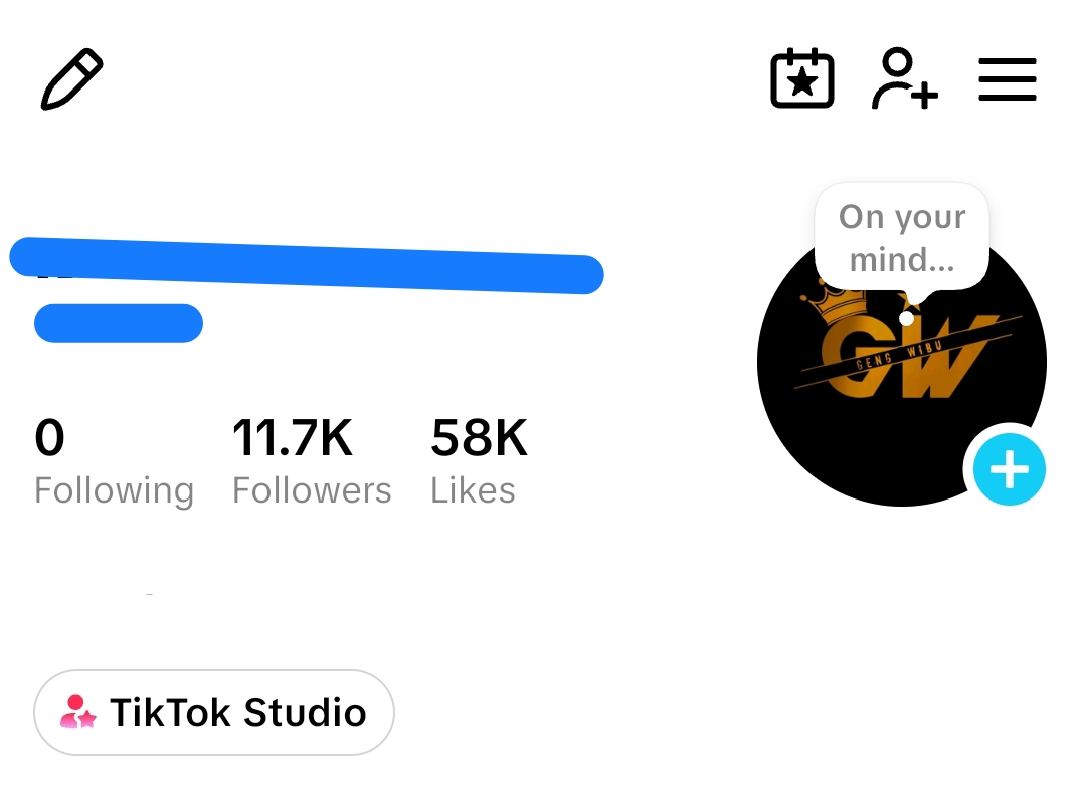
Task: Show the 58K Likes details
Action: [x=479, y=461]
